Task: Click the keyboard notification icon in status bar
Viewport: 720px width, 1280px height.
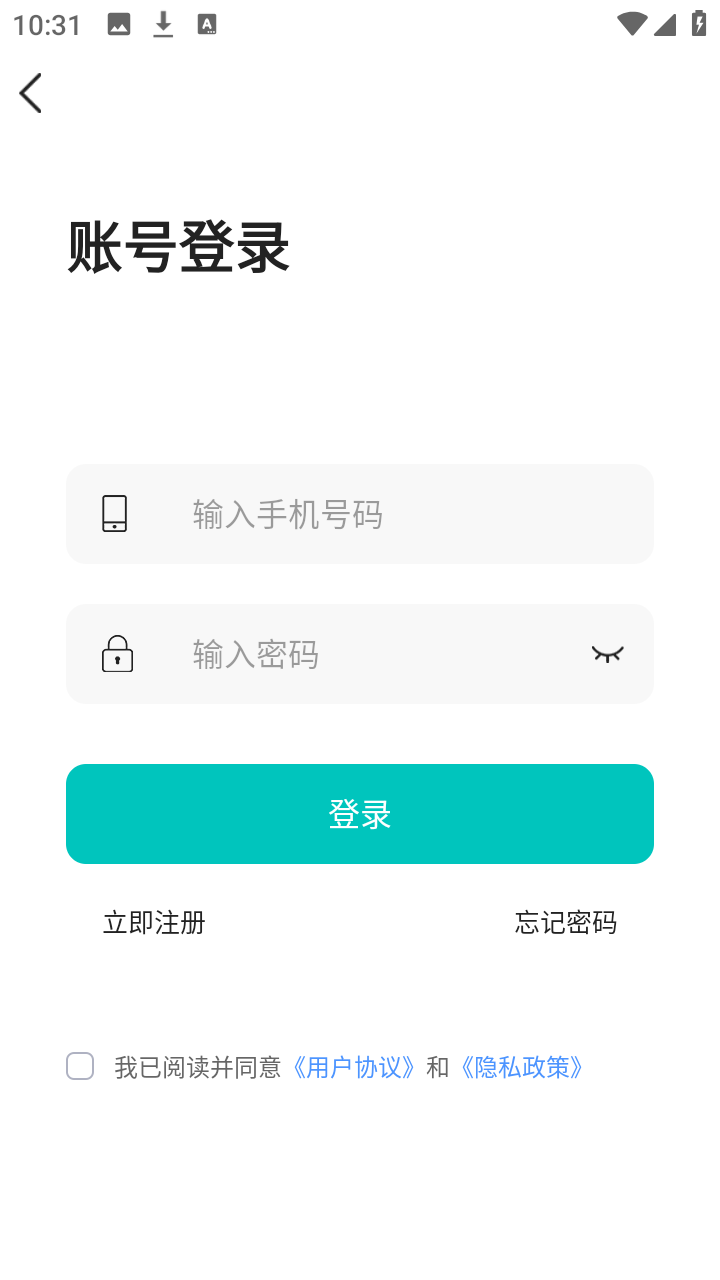Action: coord(208,24)
